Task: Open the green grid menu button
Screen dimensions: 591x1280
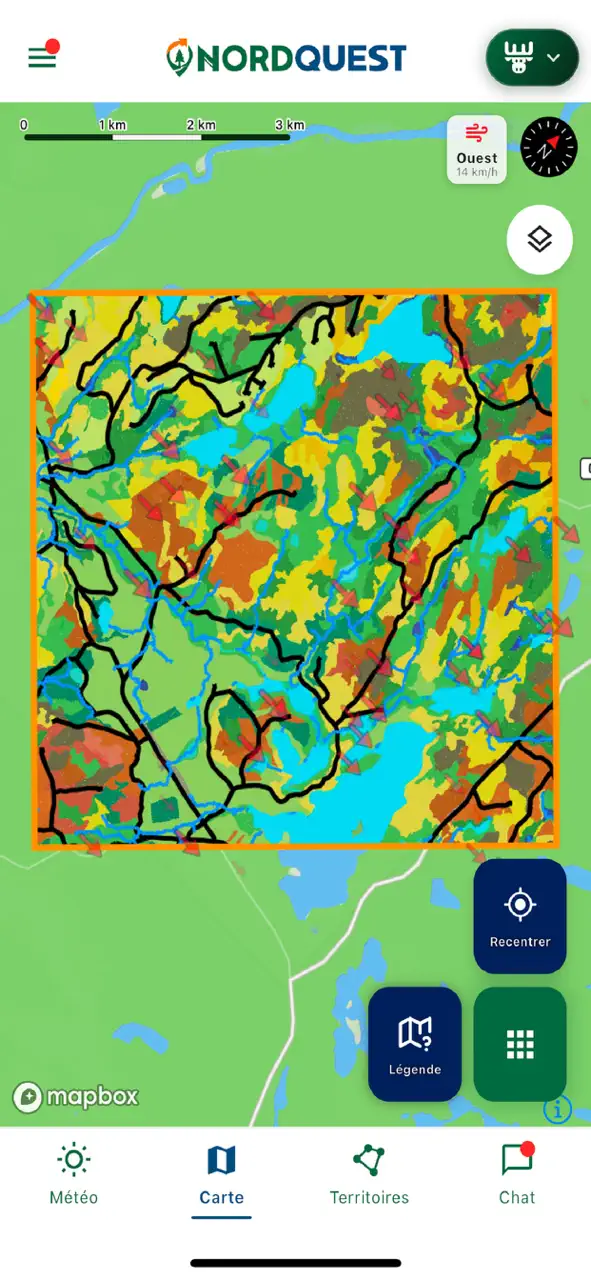Action: 520,1044
